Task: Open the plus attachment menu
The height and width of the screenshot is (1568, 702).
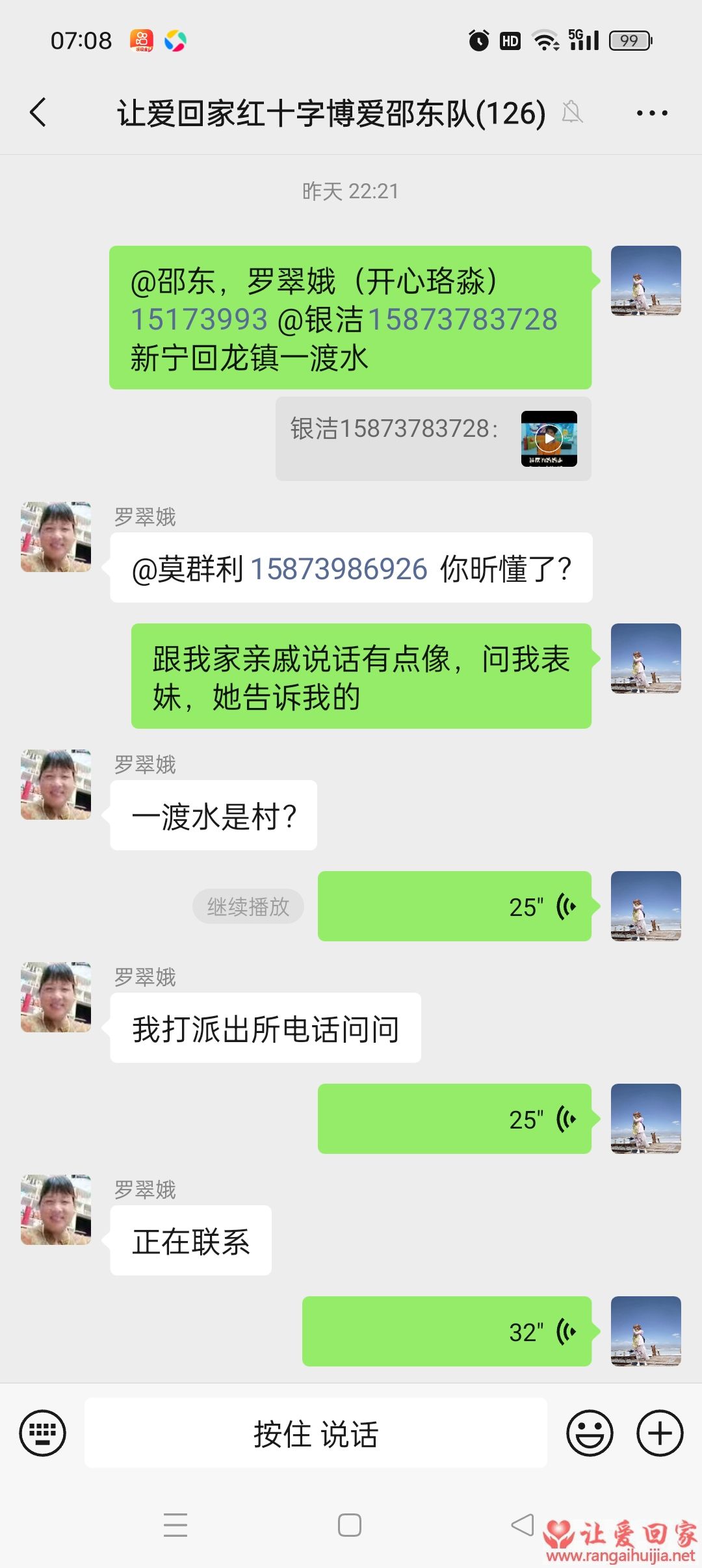Action: point(659,1433)
